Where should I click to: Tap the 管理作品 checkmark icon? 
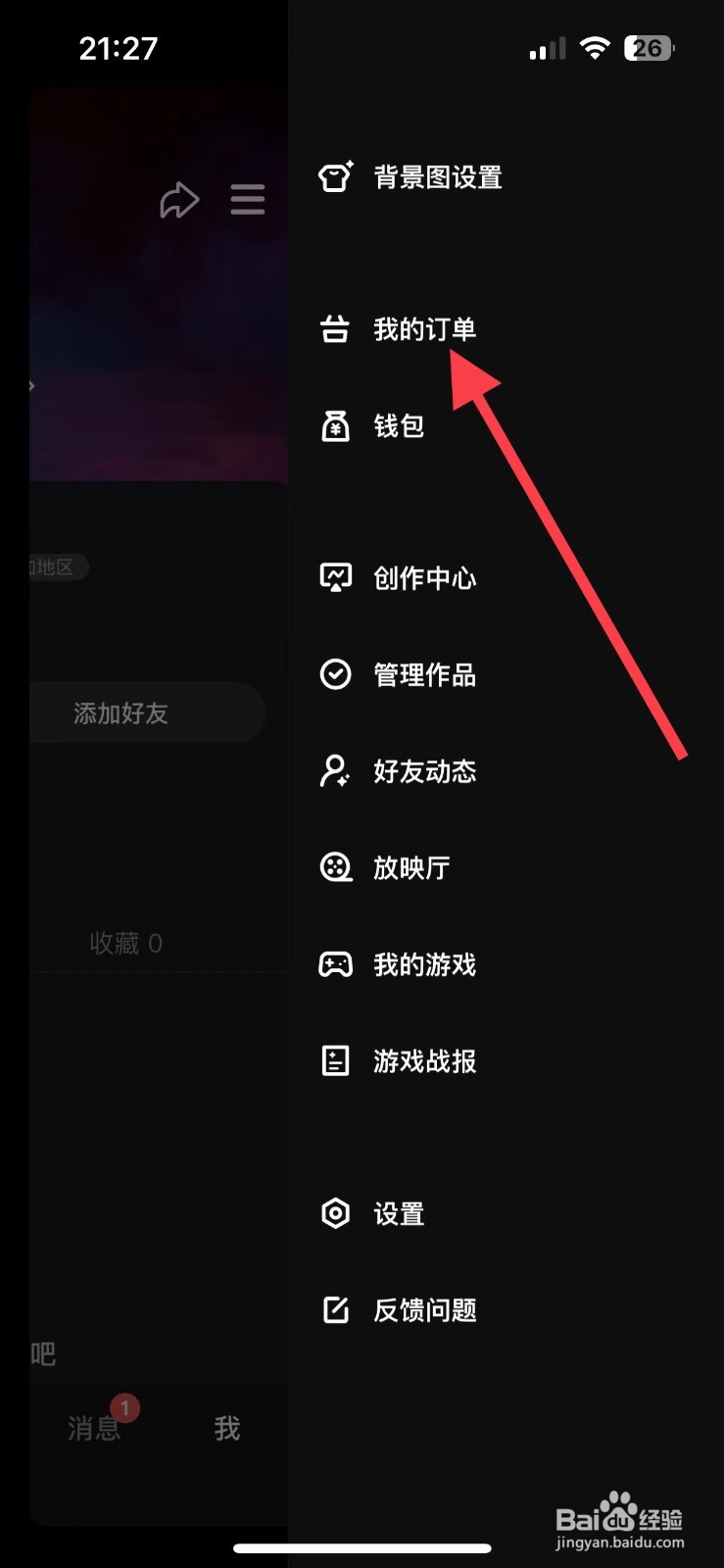335,674
